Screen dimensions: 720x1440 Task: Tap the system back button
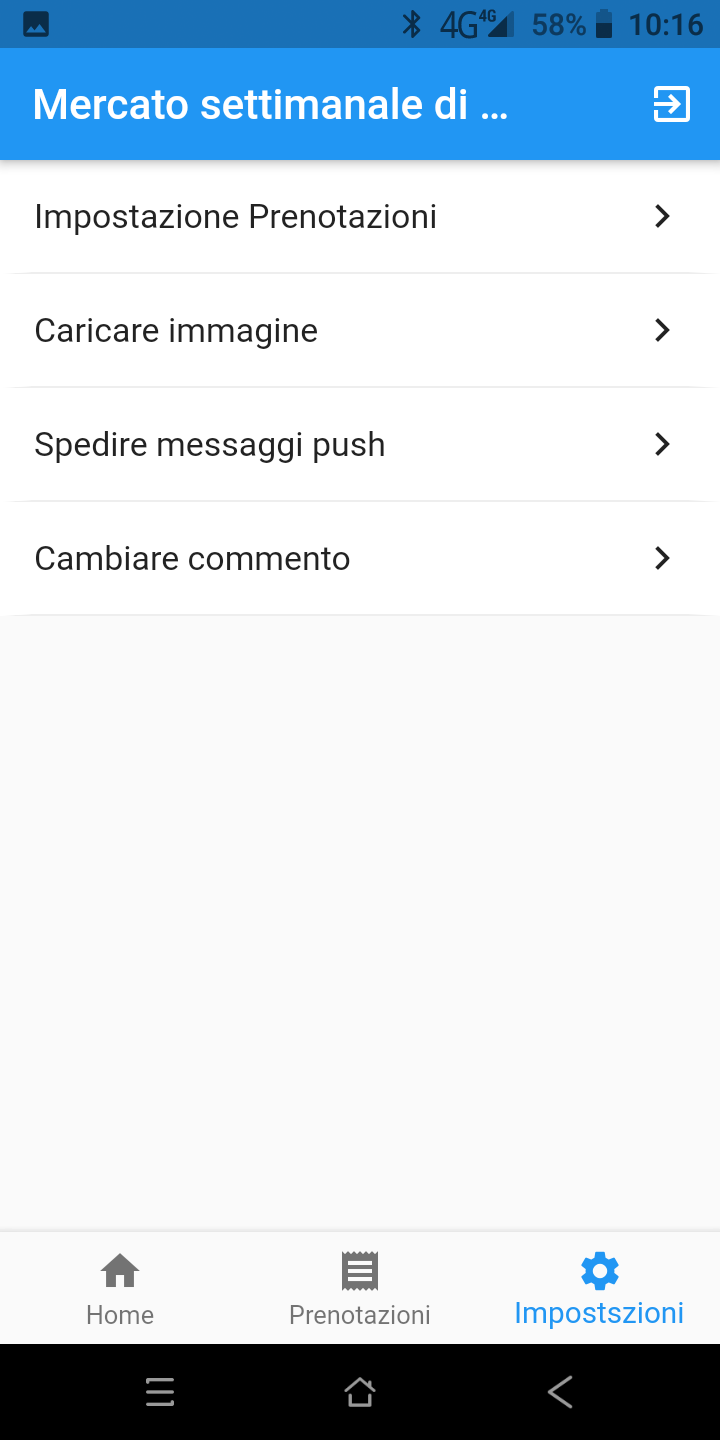[x=560, y=1392]
